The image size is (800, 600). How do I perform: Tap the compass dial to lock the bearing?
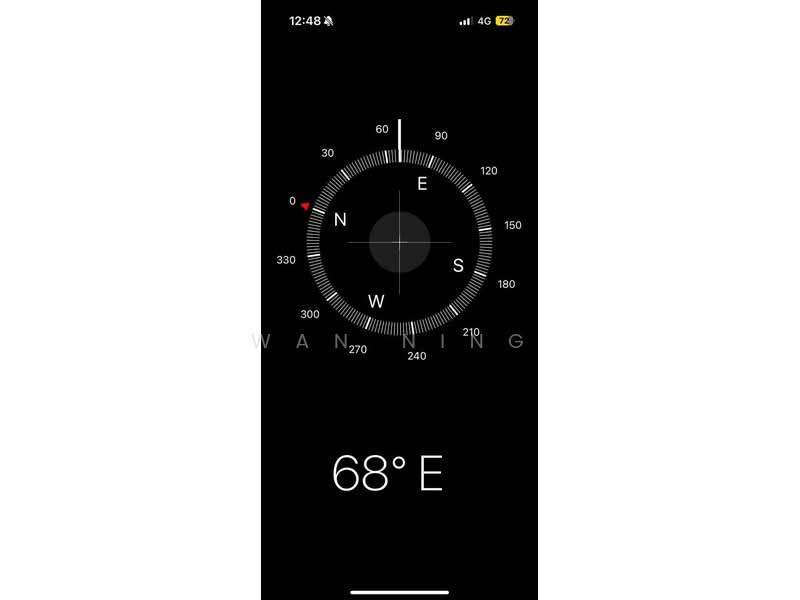pos(399,242)
